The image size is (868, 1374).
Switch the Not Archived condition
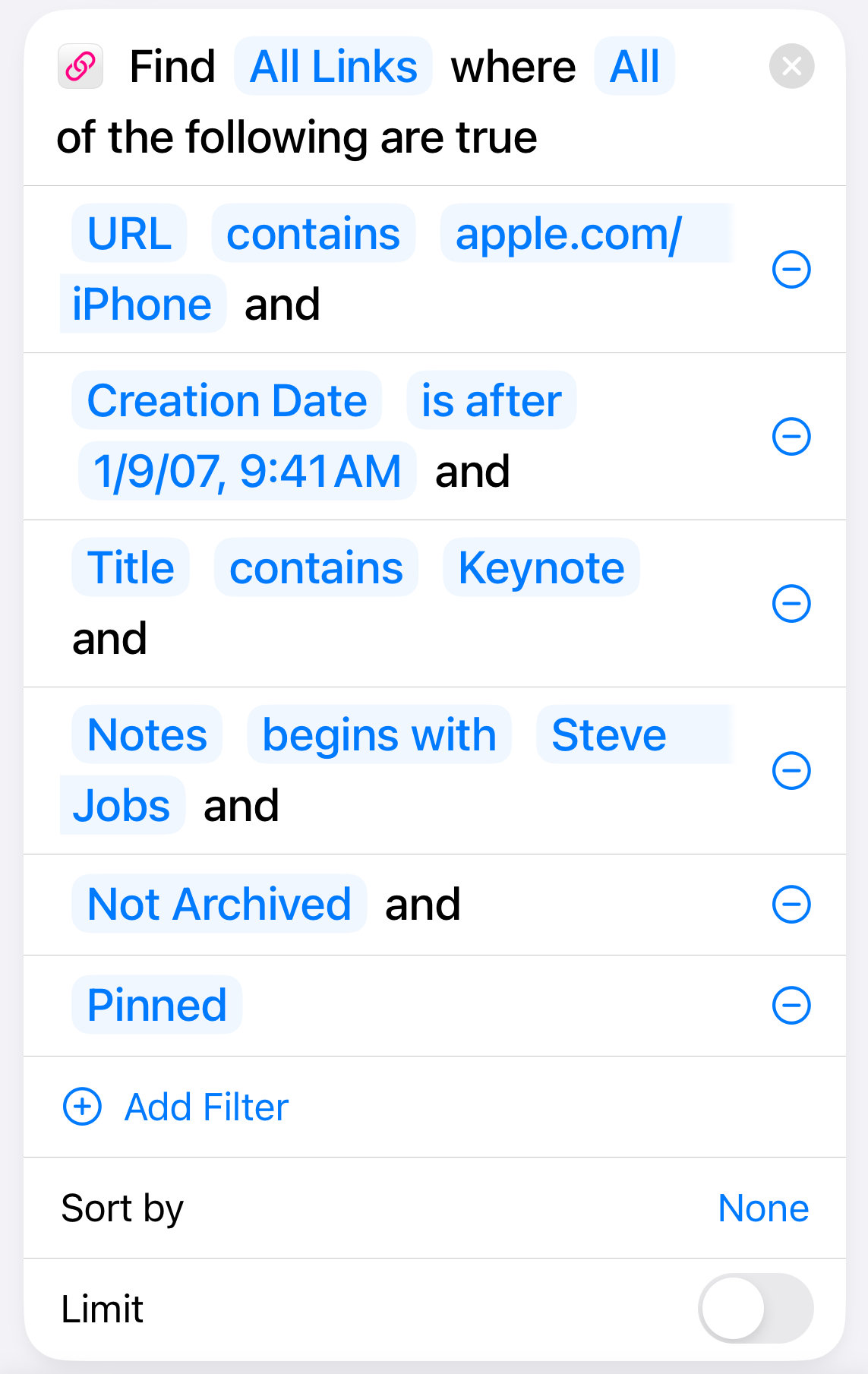(x=219, y=905)
